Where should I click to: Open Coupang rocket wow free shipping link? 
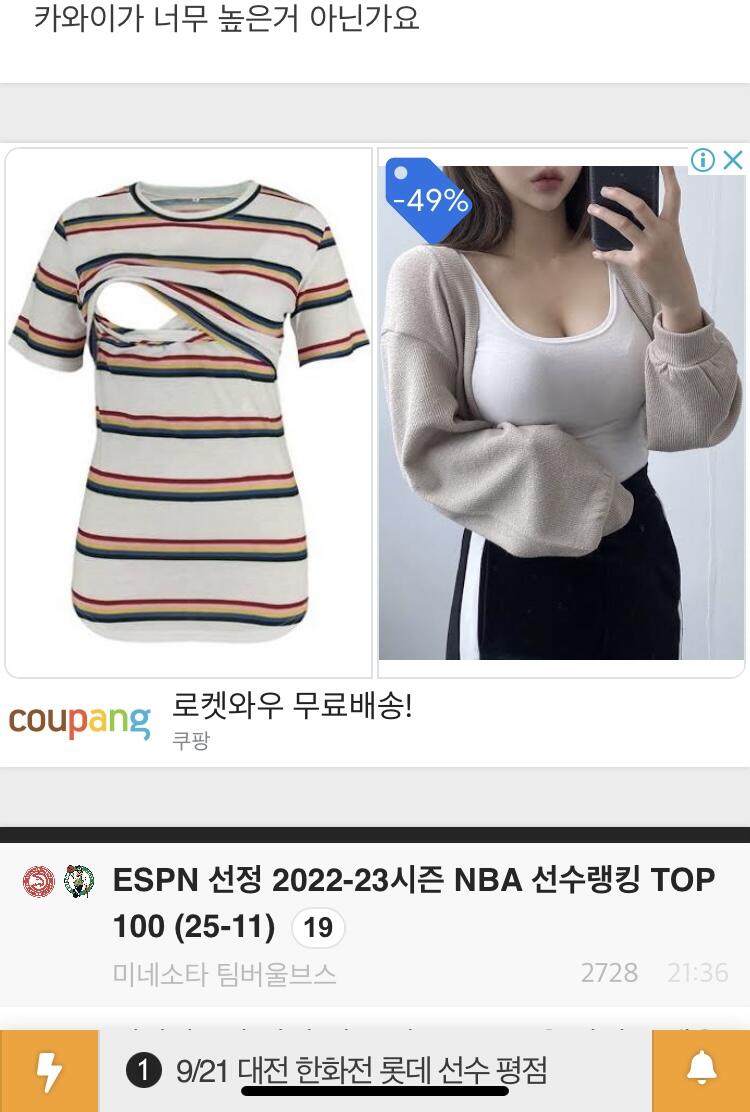coord(292,707)
